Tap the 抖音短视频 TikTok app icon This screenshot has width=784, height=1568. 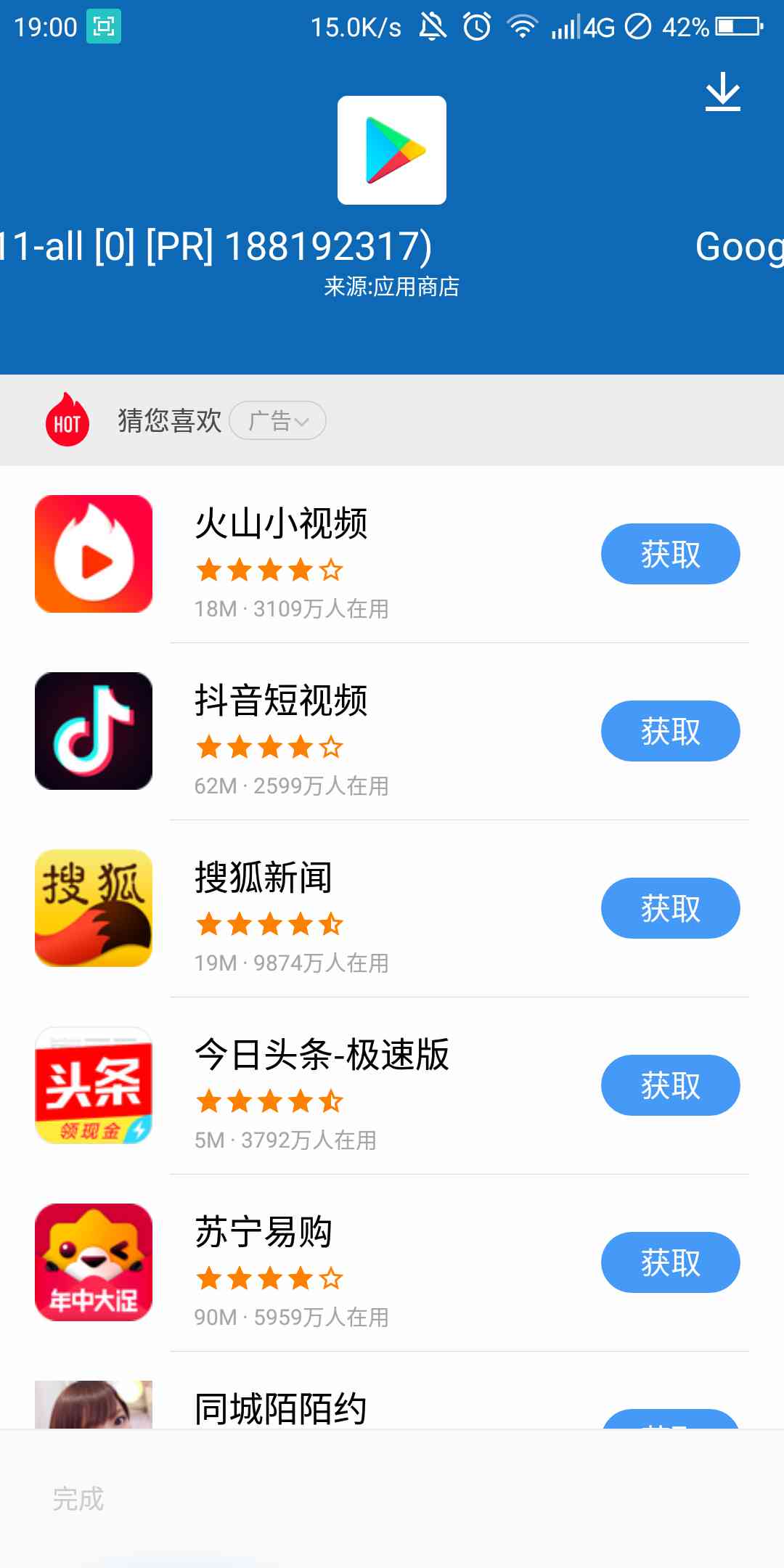pos(93,731)
